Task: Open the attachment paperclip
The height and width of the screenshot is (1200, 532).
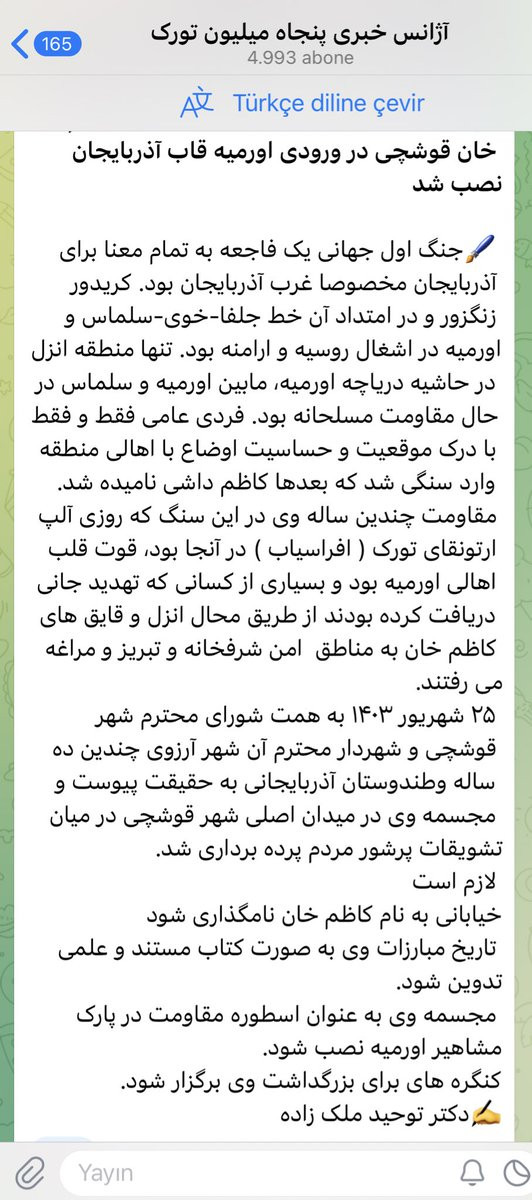Action: tap(30, 1171)
